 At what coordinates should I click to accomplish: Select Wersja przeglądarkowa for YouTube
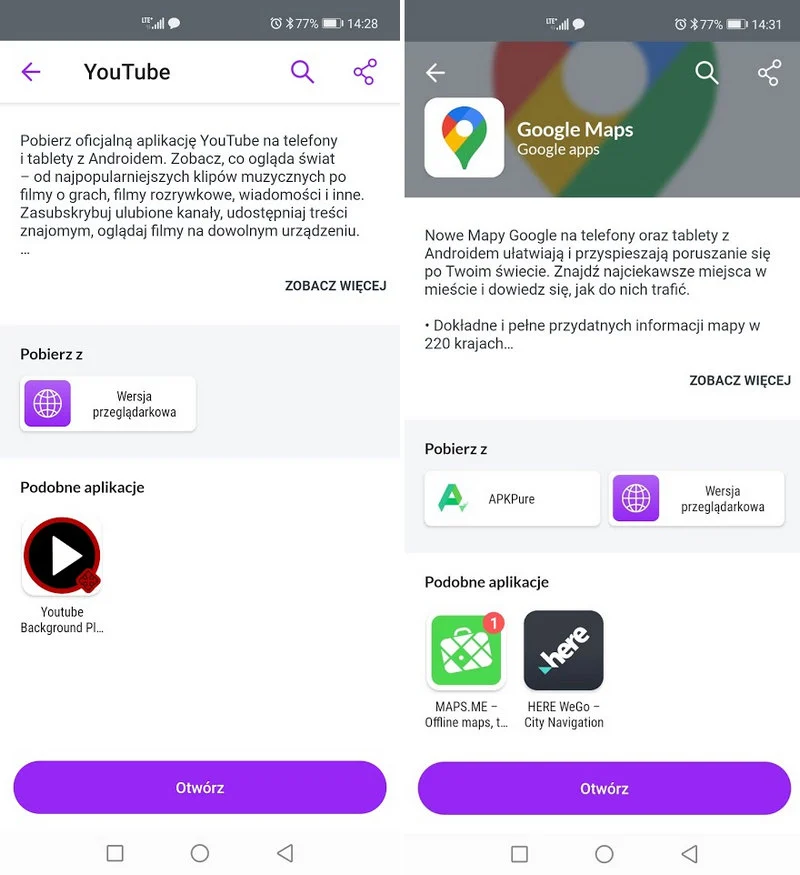pos(108,404)
